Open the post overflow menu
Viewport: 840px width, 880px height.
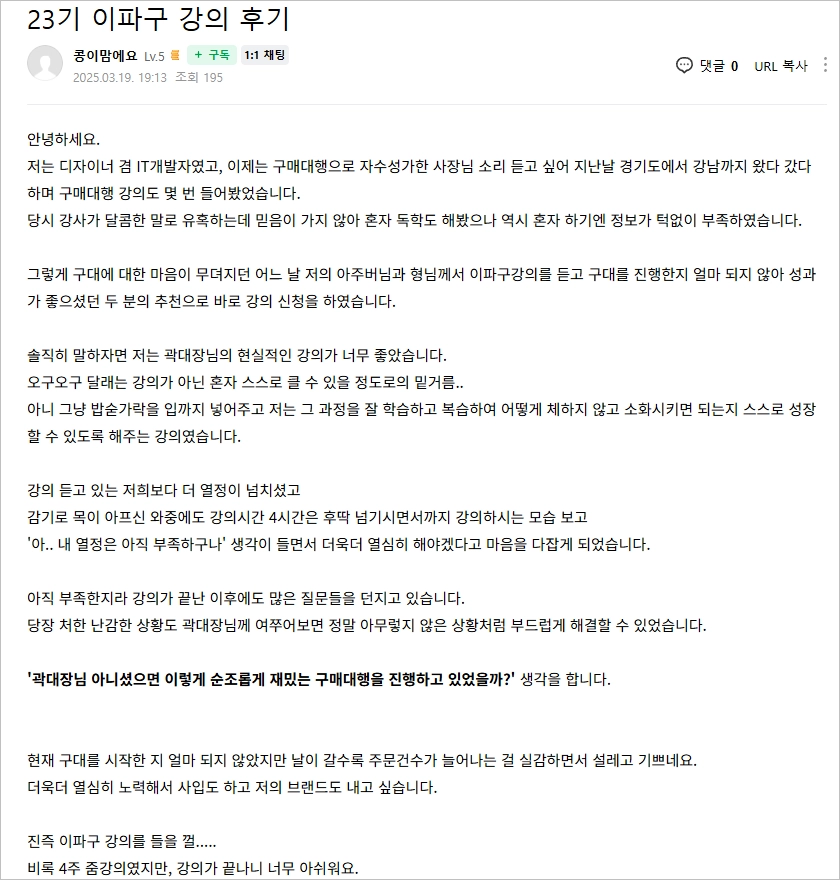coord(825,65)
